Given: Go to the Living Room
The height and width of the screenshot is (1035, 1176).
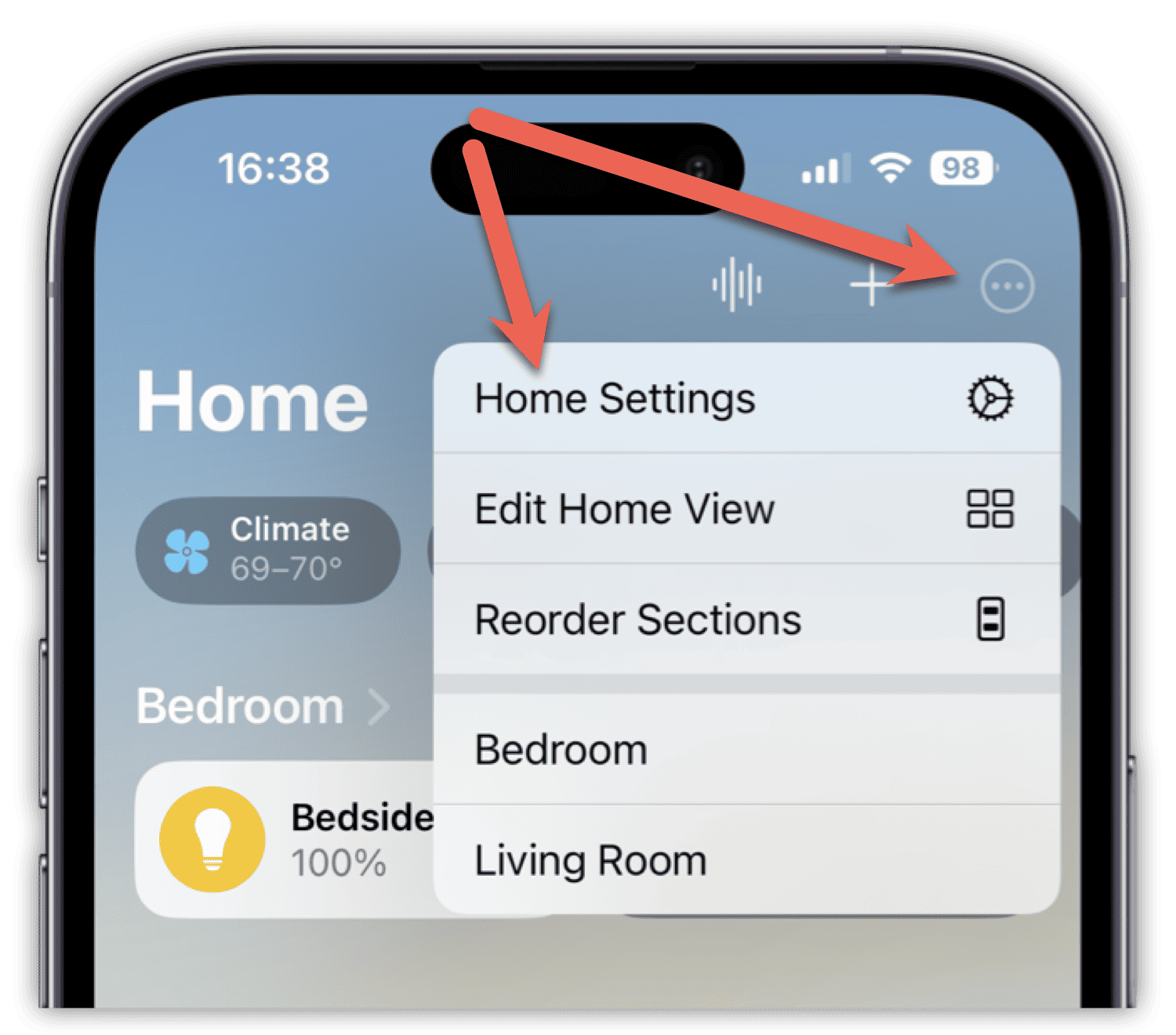Looking at the screenshot, I should click(x=745, y=860).
